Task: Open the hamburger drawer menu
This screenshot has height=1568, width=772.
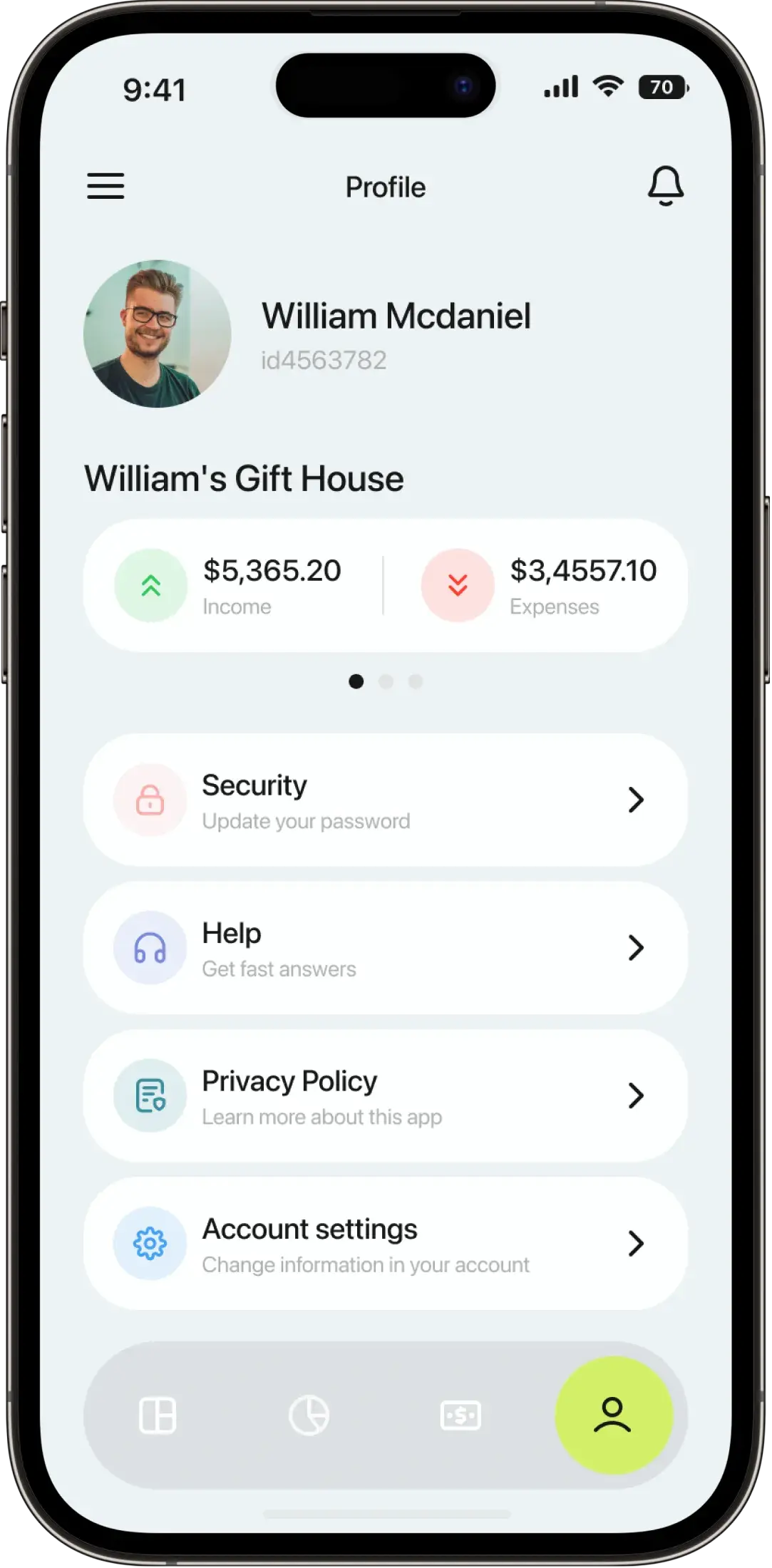Action: tap(105, 186)
